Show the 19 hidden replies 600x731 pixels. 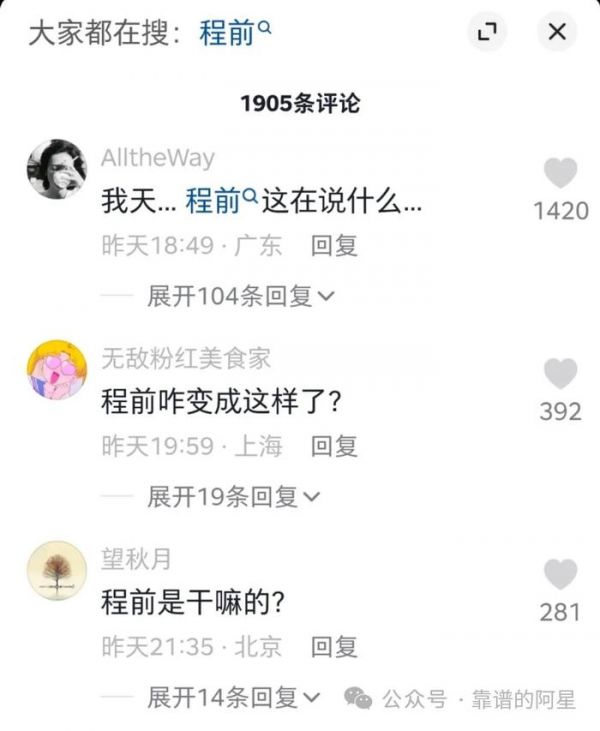(x=234, y=496)
